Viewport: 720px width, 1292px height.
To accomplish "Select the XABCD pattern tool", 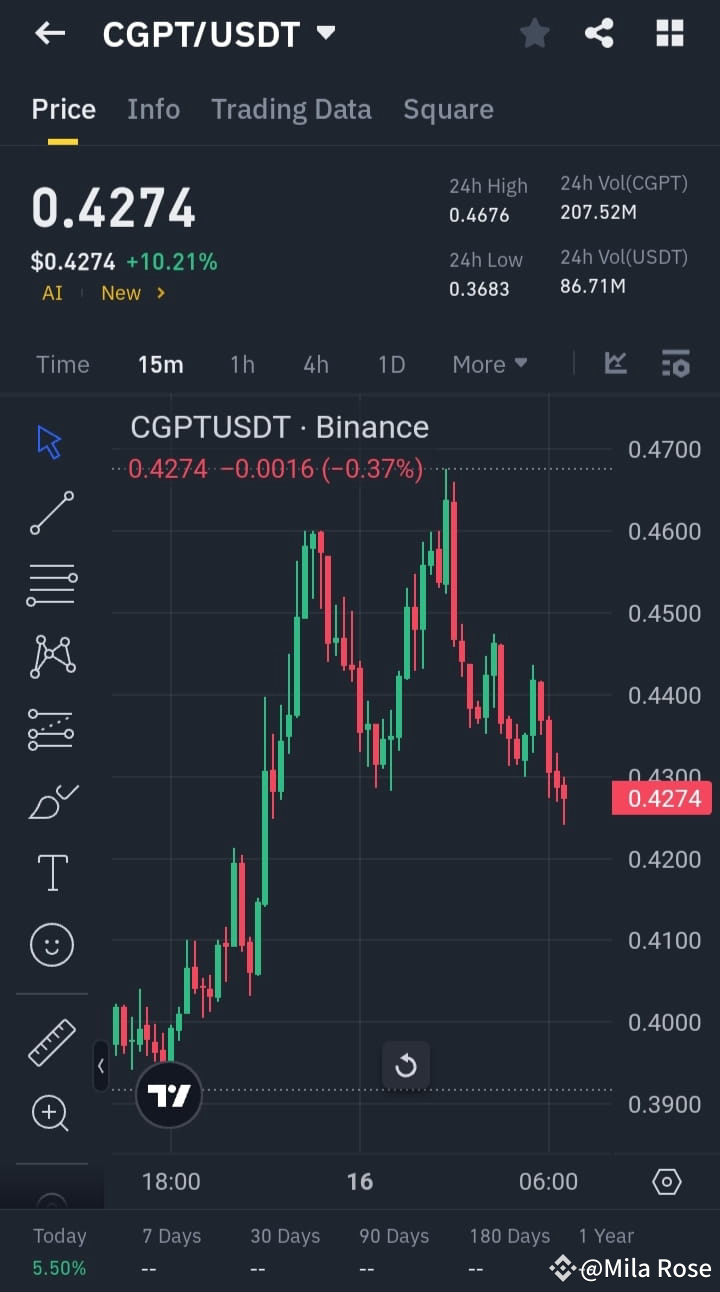I will [x=50, y=656].
